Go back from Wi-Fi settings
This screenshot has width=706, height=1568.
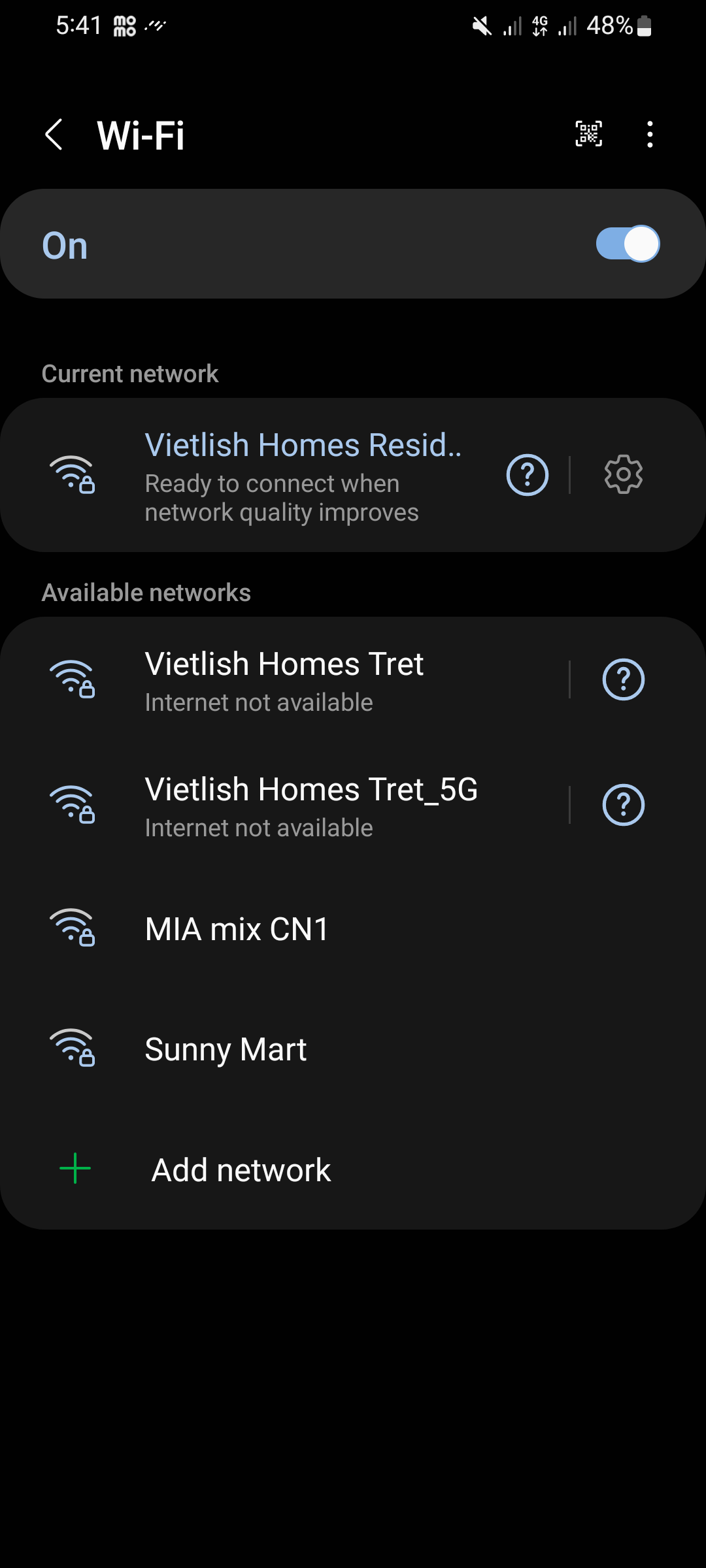click(54, 135)
